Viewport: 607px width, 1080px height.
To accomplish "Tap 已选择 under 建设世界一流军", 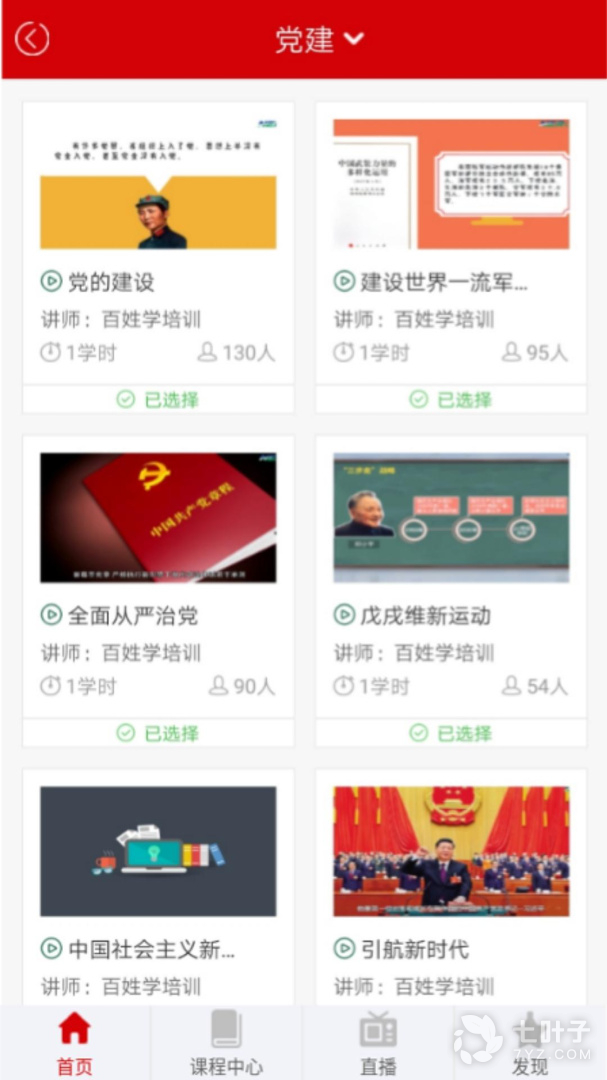I will point(451,399).
